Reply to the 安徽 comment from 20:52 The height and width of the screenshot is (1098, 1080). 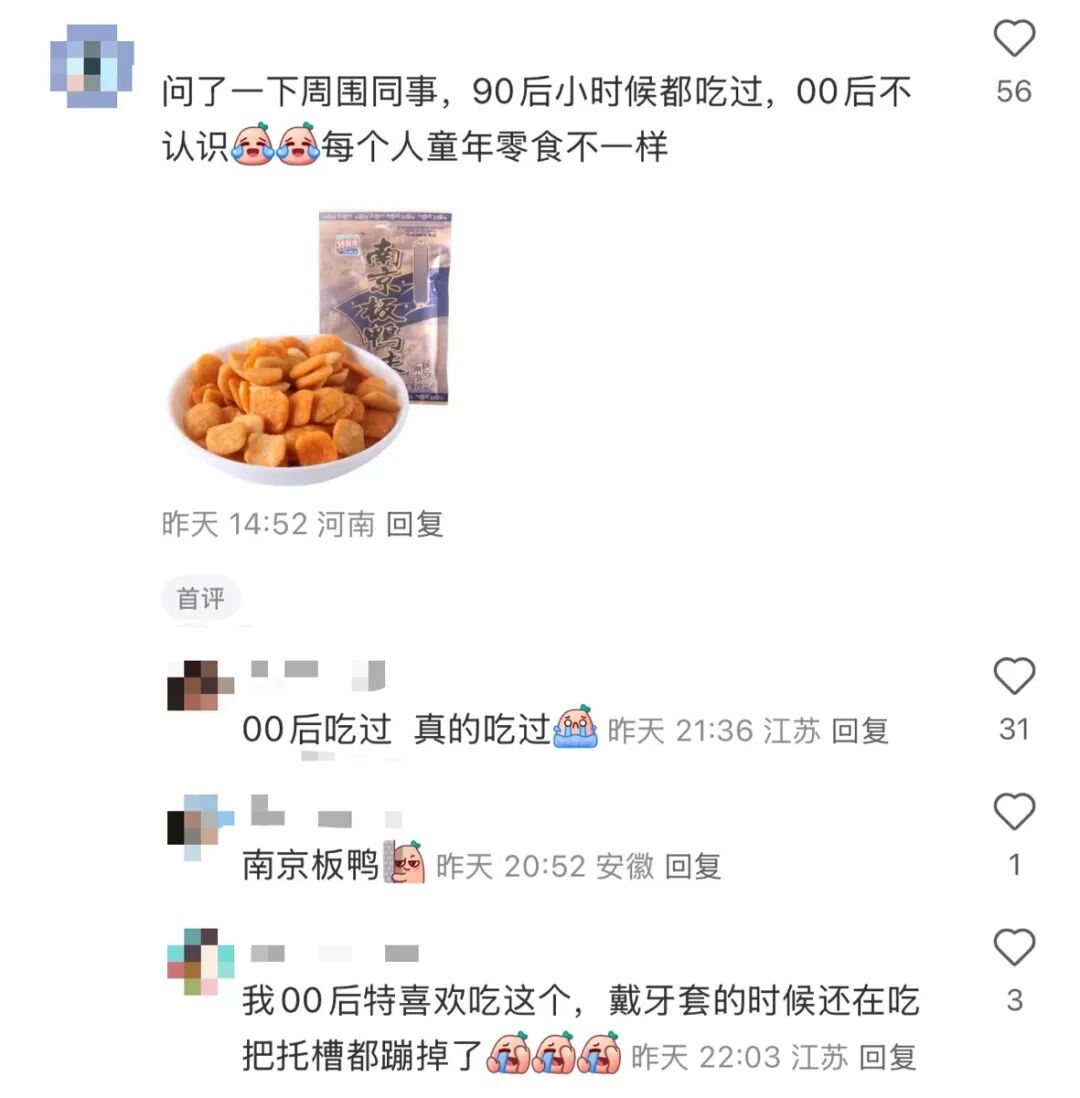693,866
